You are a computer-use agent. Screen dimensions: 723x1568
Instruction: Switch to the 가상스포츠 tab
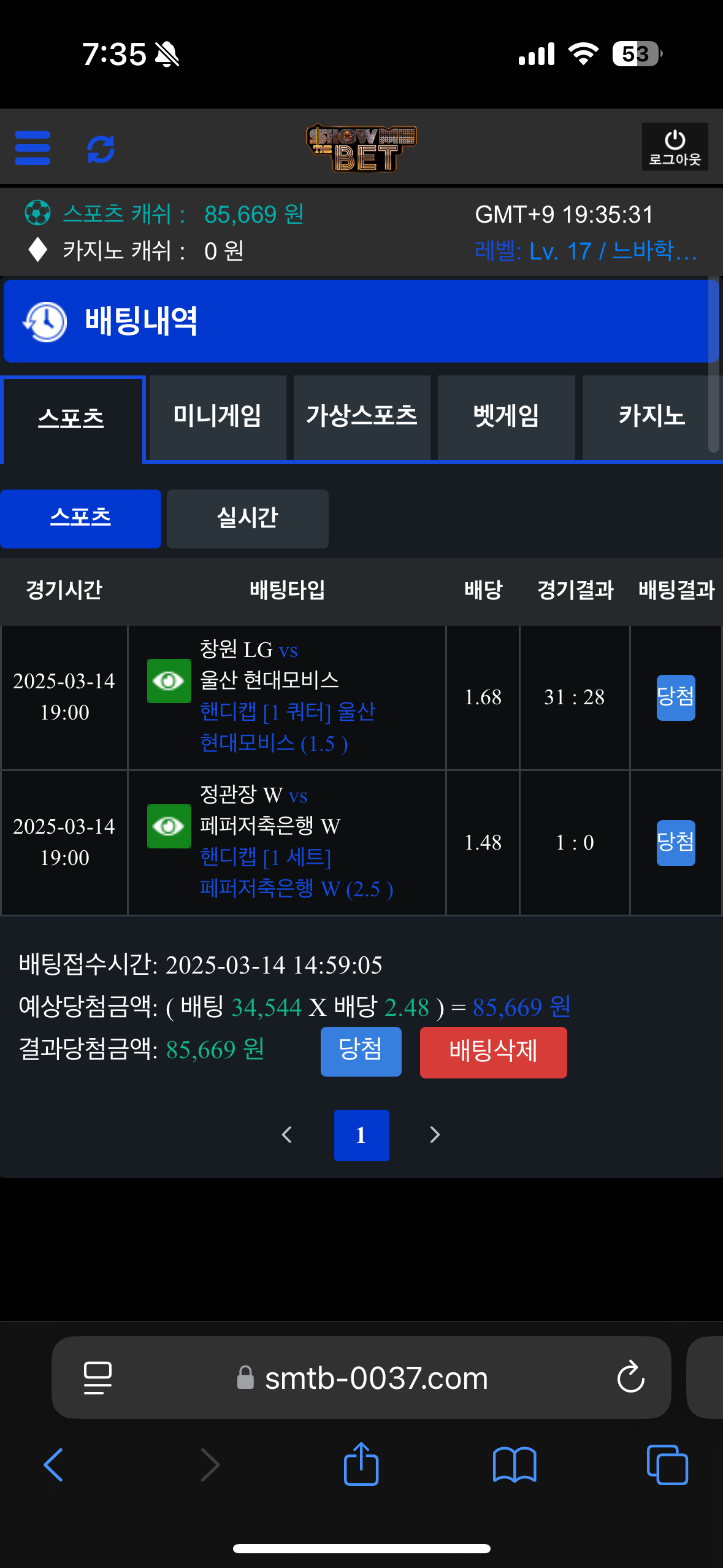pos(362,417)
